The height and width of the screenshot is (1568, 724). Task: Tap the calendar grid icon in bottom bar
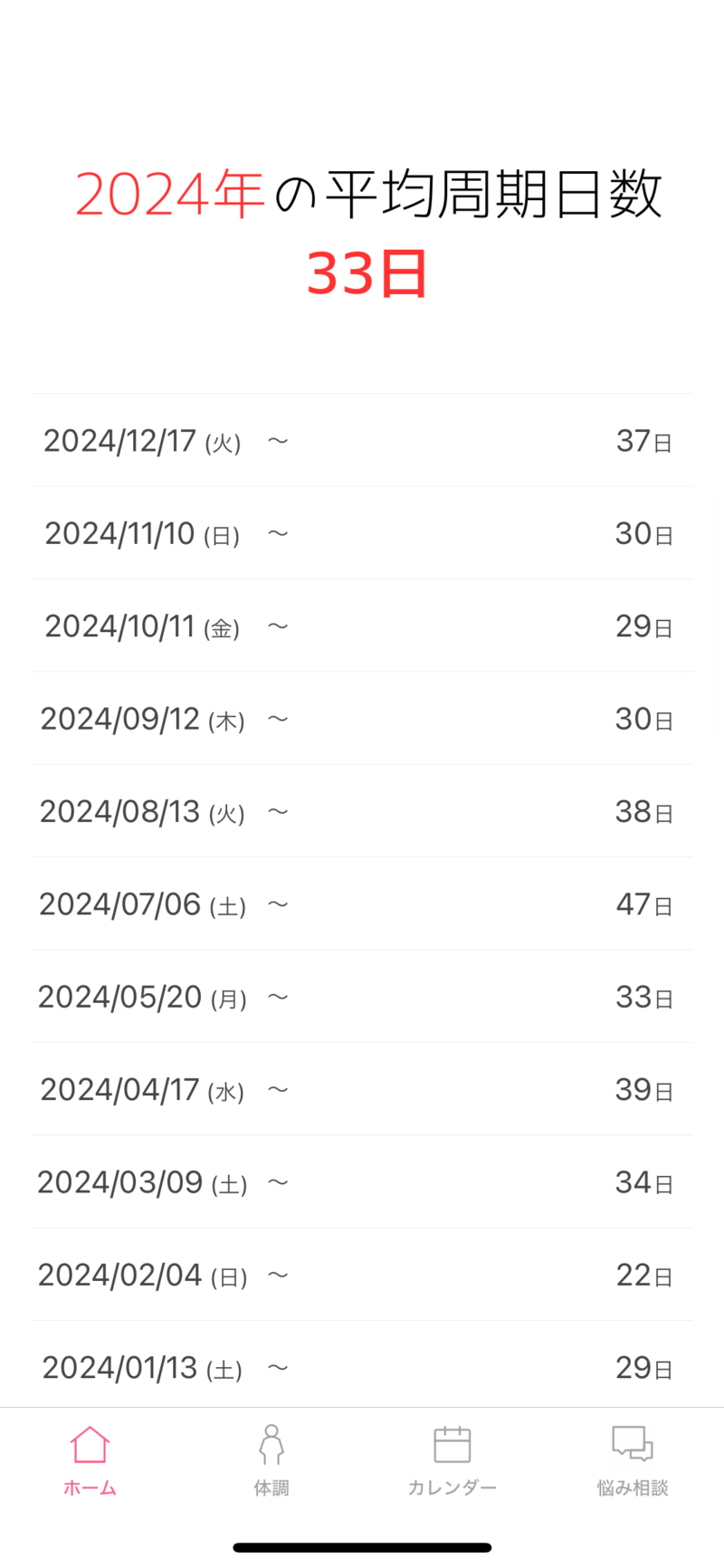[452, 1443]
